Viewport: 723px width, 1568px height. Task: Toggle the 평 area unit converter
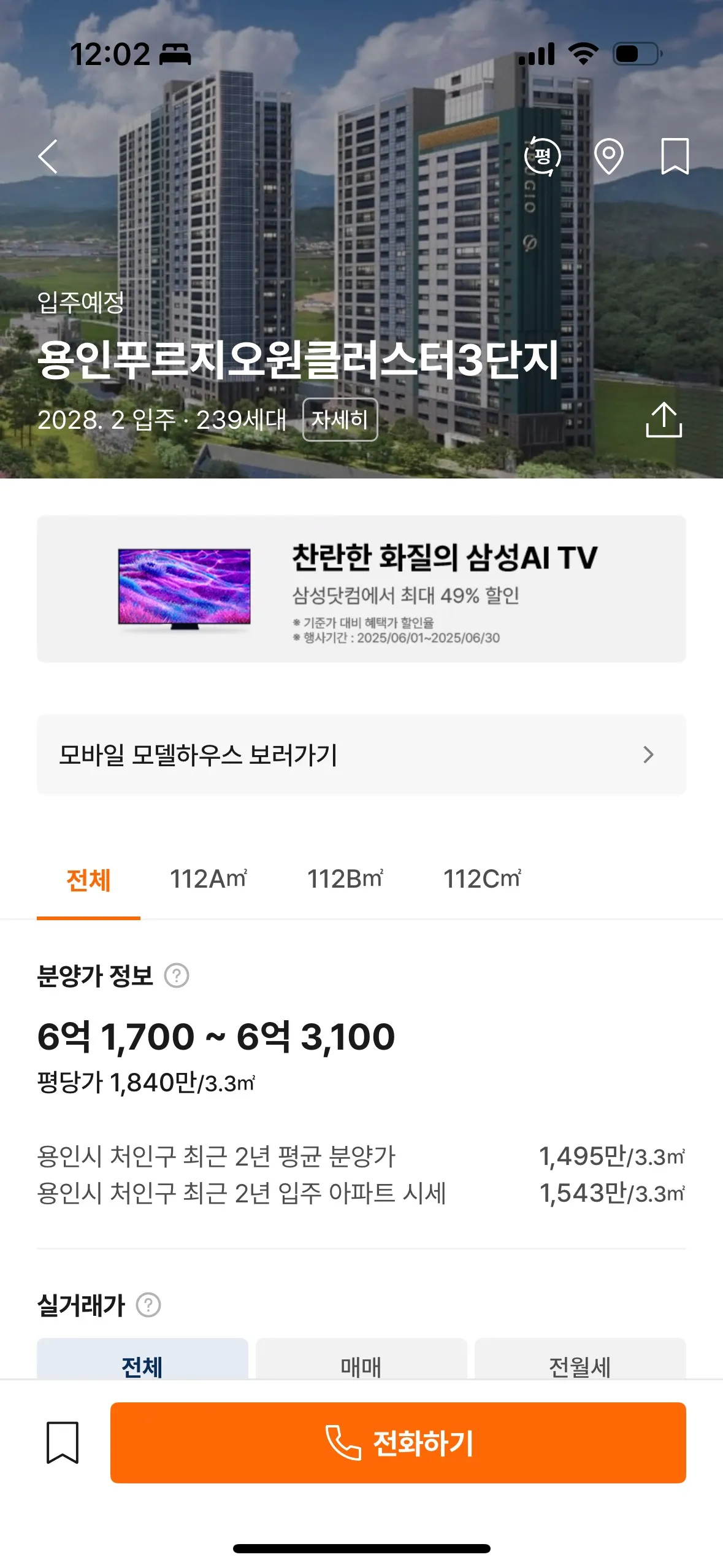click(543, 156)
